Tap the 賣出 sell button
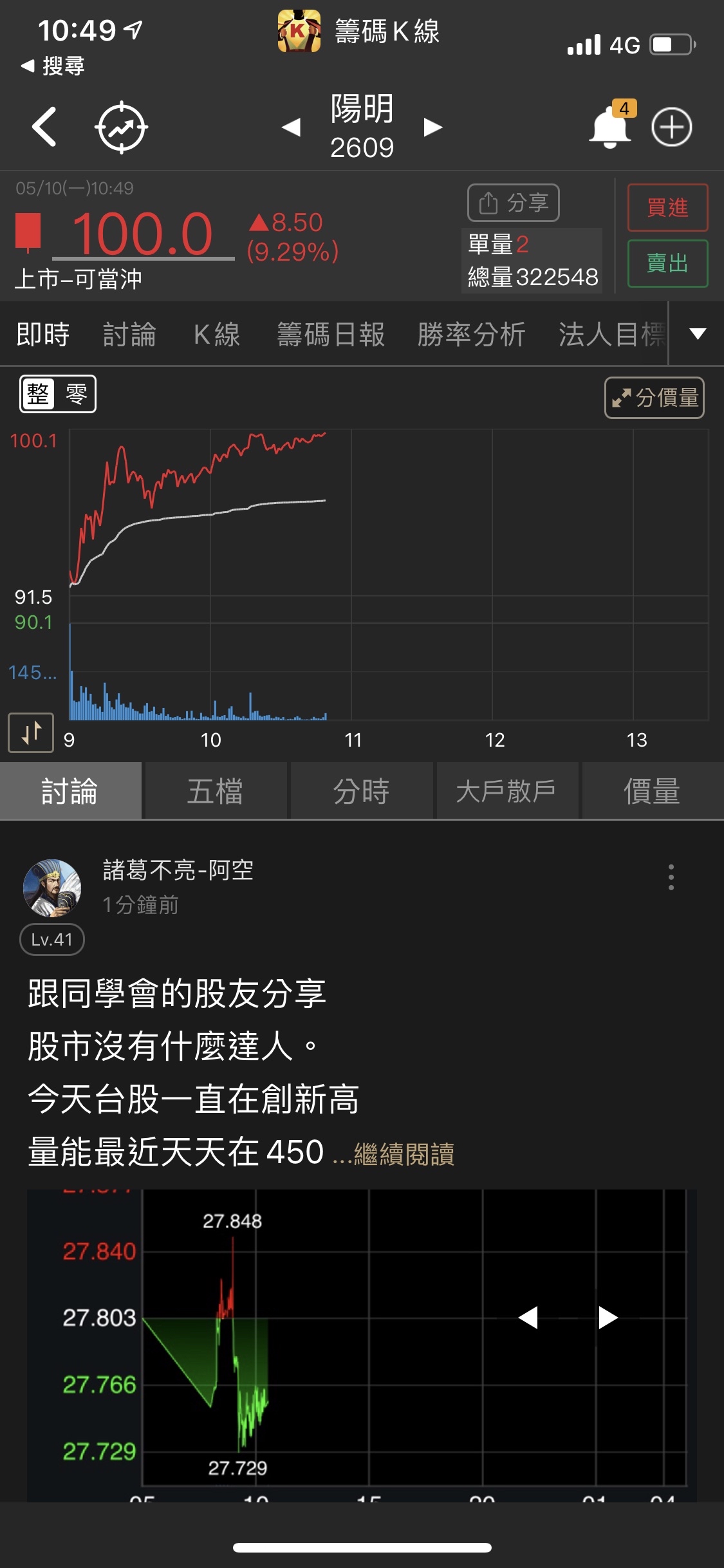Screen dimensions: 724x1568 (667, 263)
